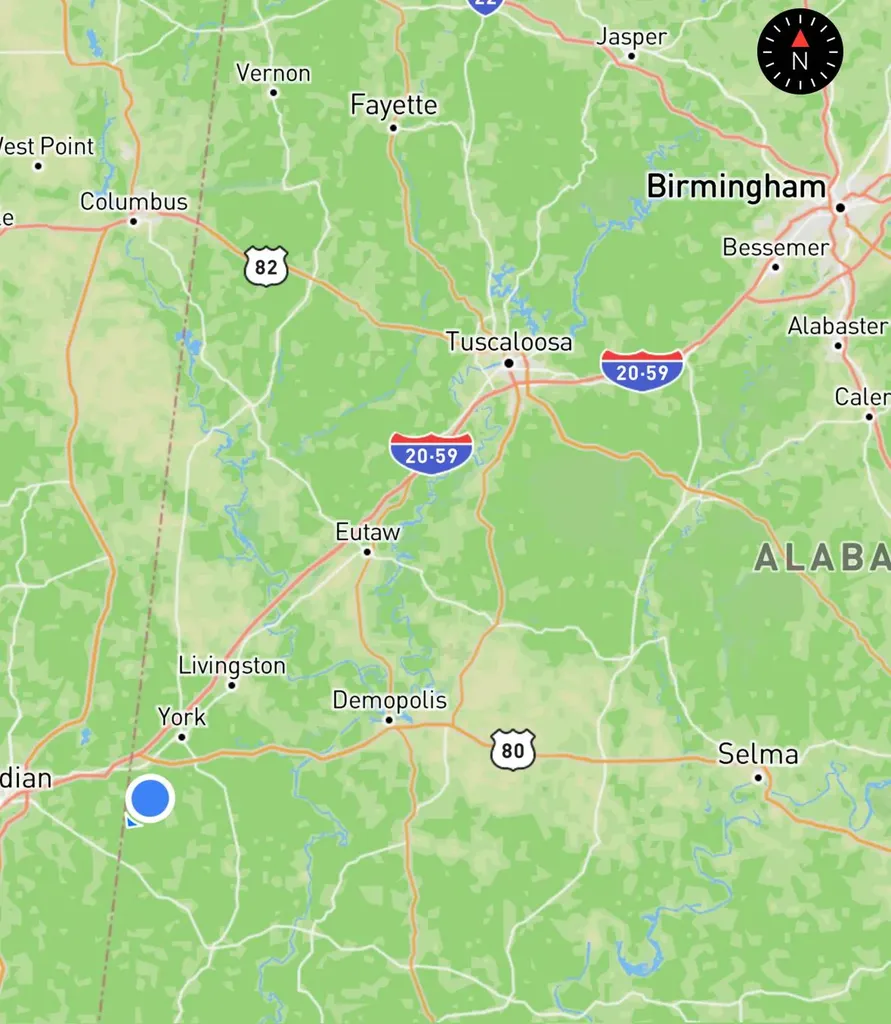
Task: Click the city dot for Demopolis
Action: click(390, 722)
